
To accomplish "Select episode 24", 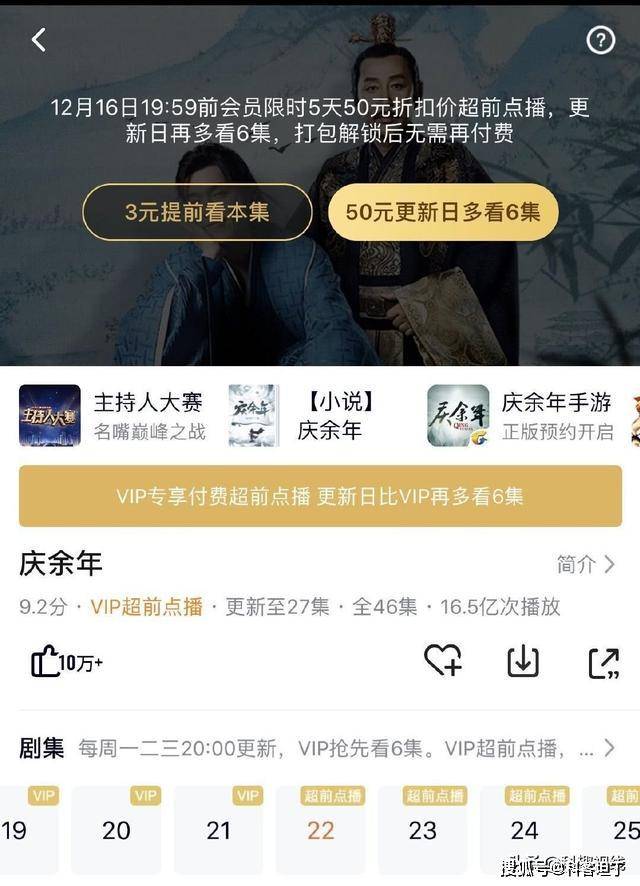I will pos(525,830).
